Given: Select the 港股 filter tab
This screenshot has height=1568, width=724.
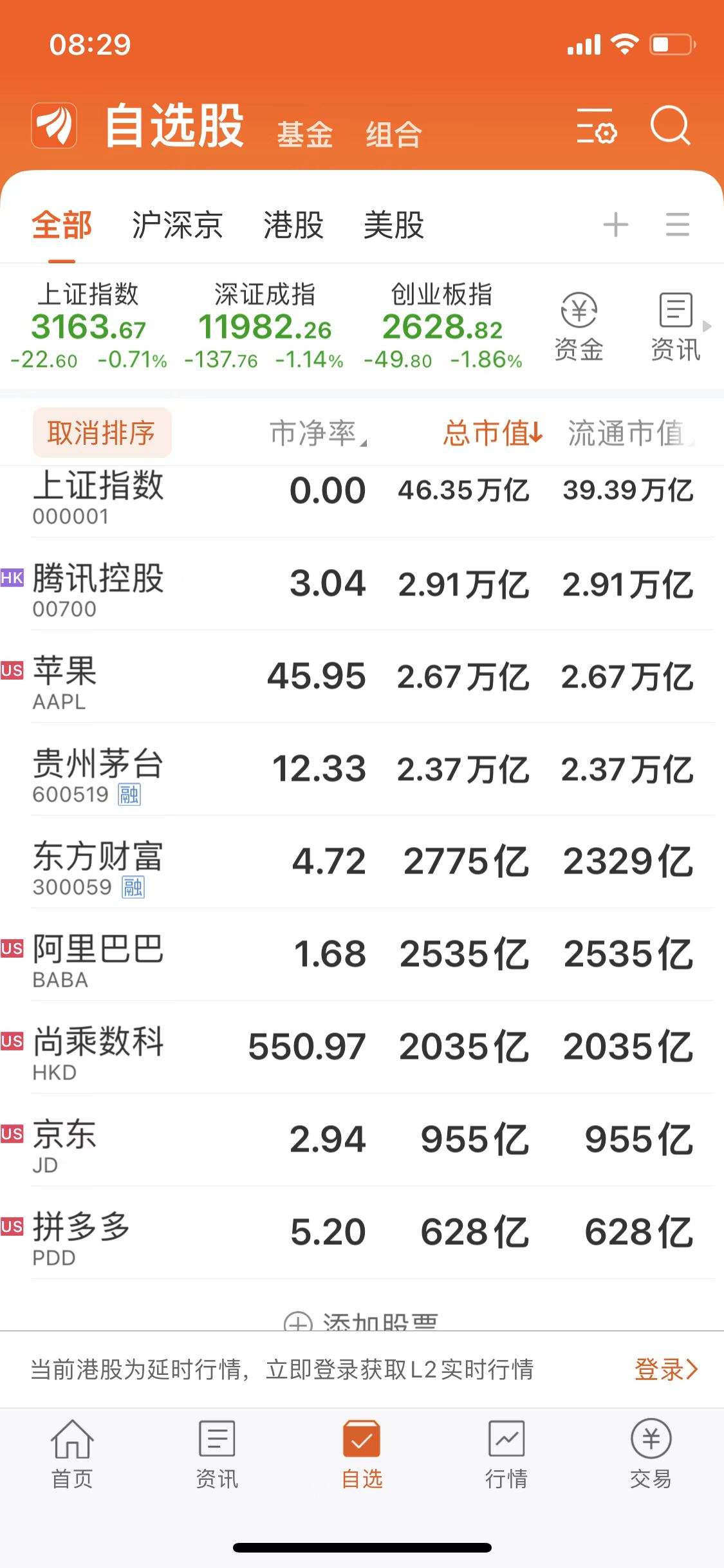Looking at the screenshot, I should 293,225.
